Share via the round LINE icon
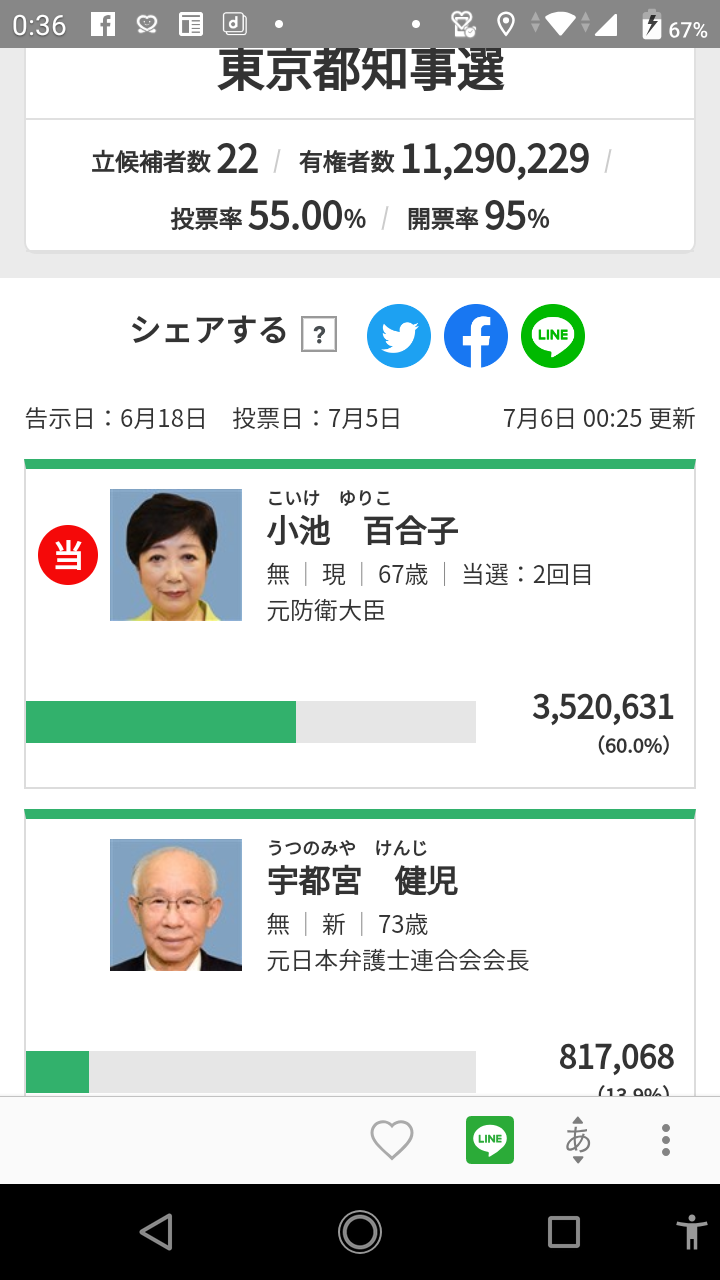The image size is (720, 1280). tap(553, 336)
